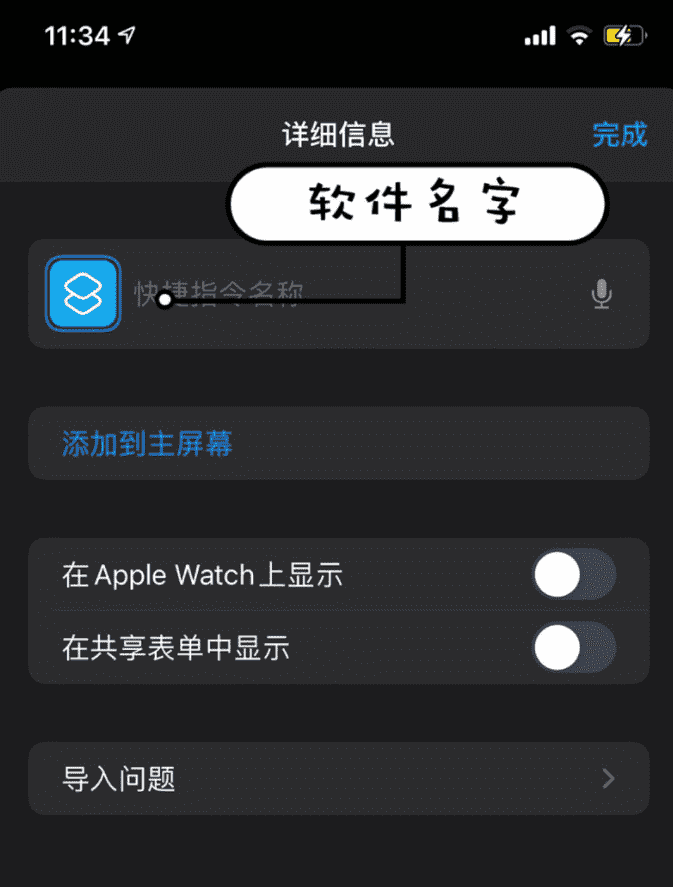Open the 导入问题 row
The height and width of the screenshot is (887, 673).
338,779
